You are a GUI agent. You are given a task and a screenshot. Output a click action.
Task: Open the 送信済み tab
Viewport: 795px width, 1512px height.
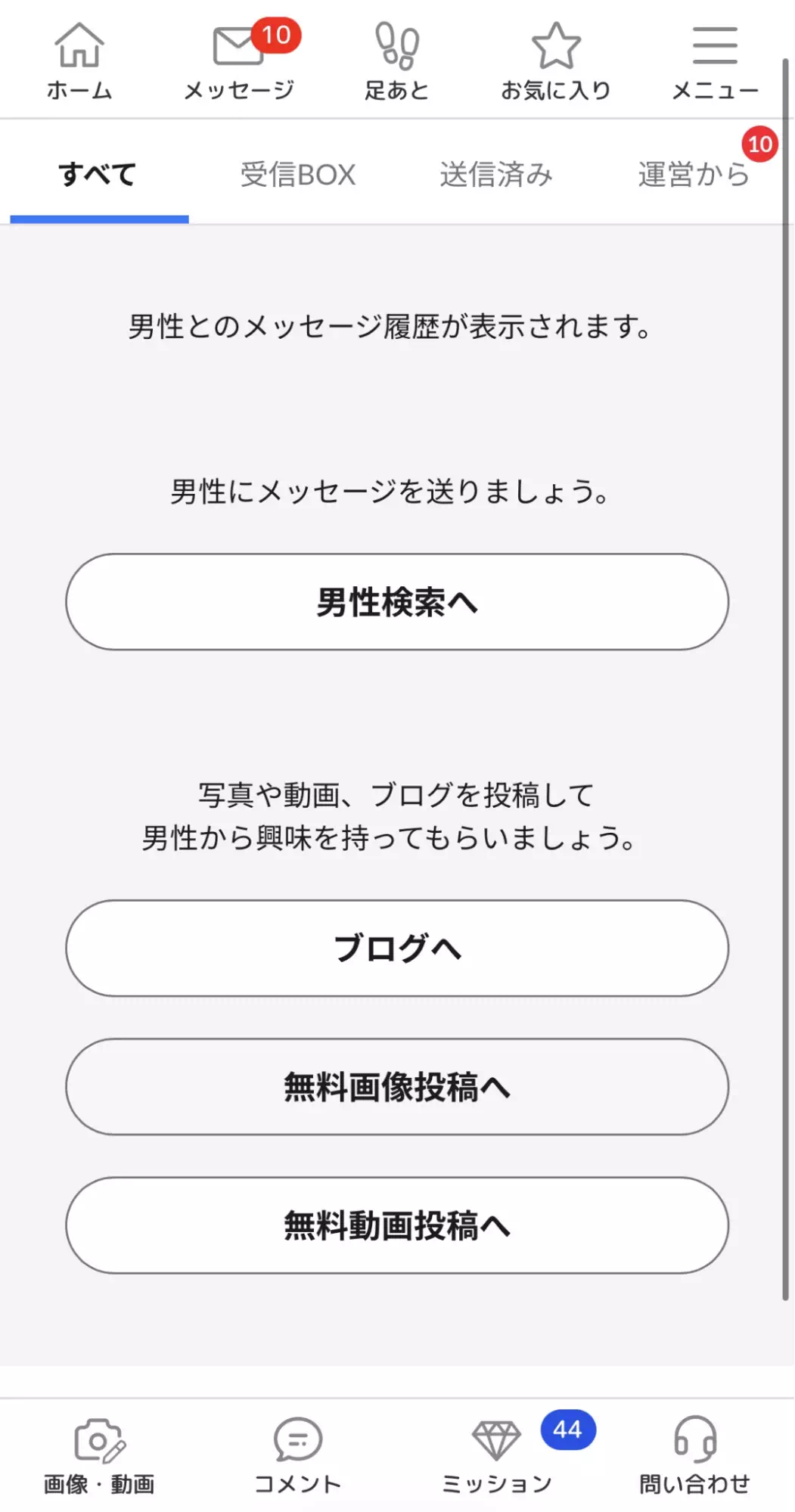pyautogui.click(x=497, y=173)
